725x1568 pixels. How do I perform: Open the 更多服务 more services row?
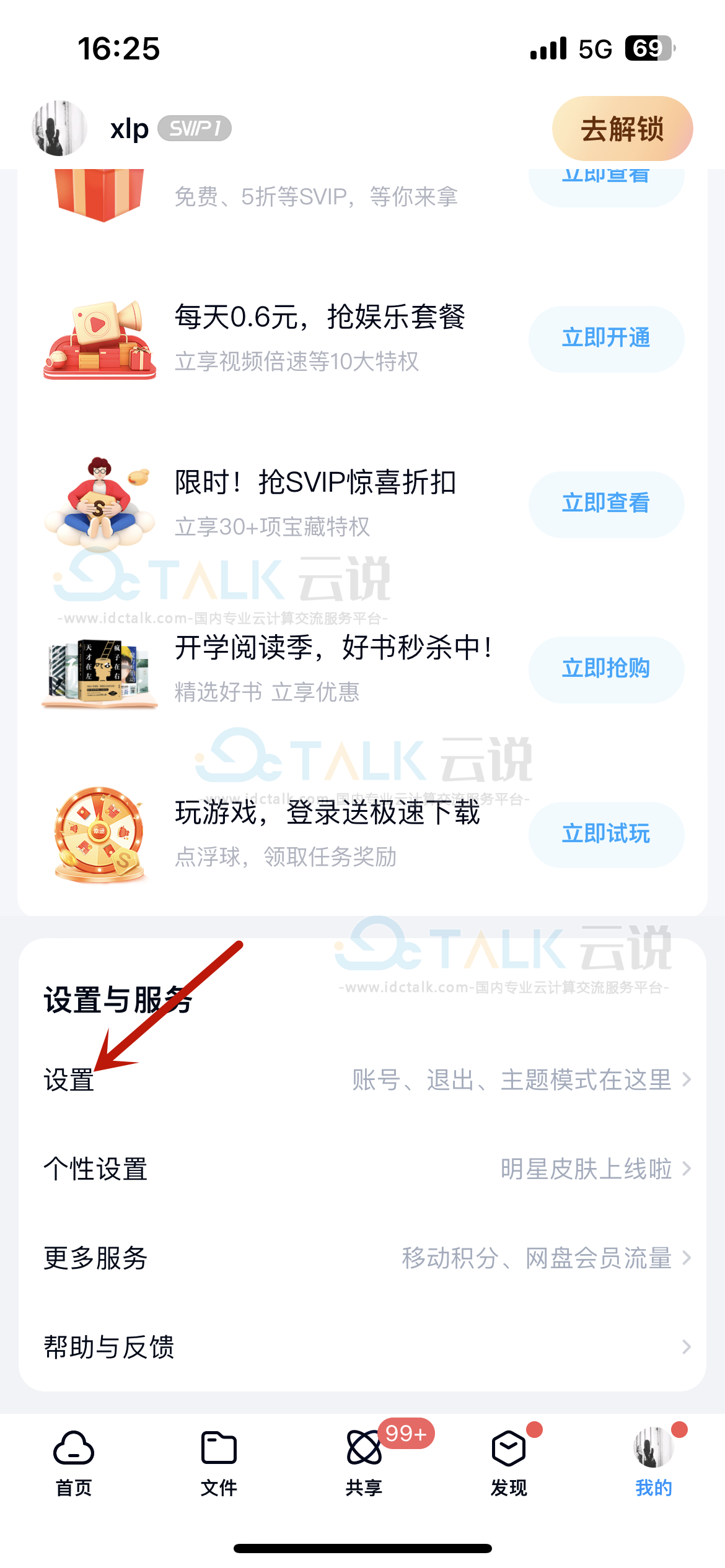366,1258
